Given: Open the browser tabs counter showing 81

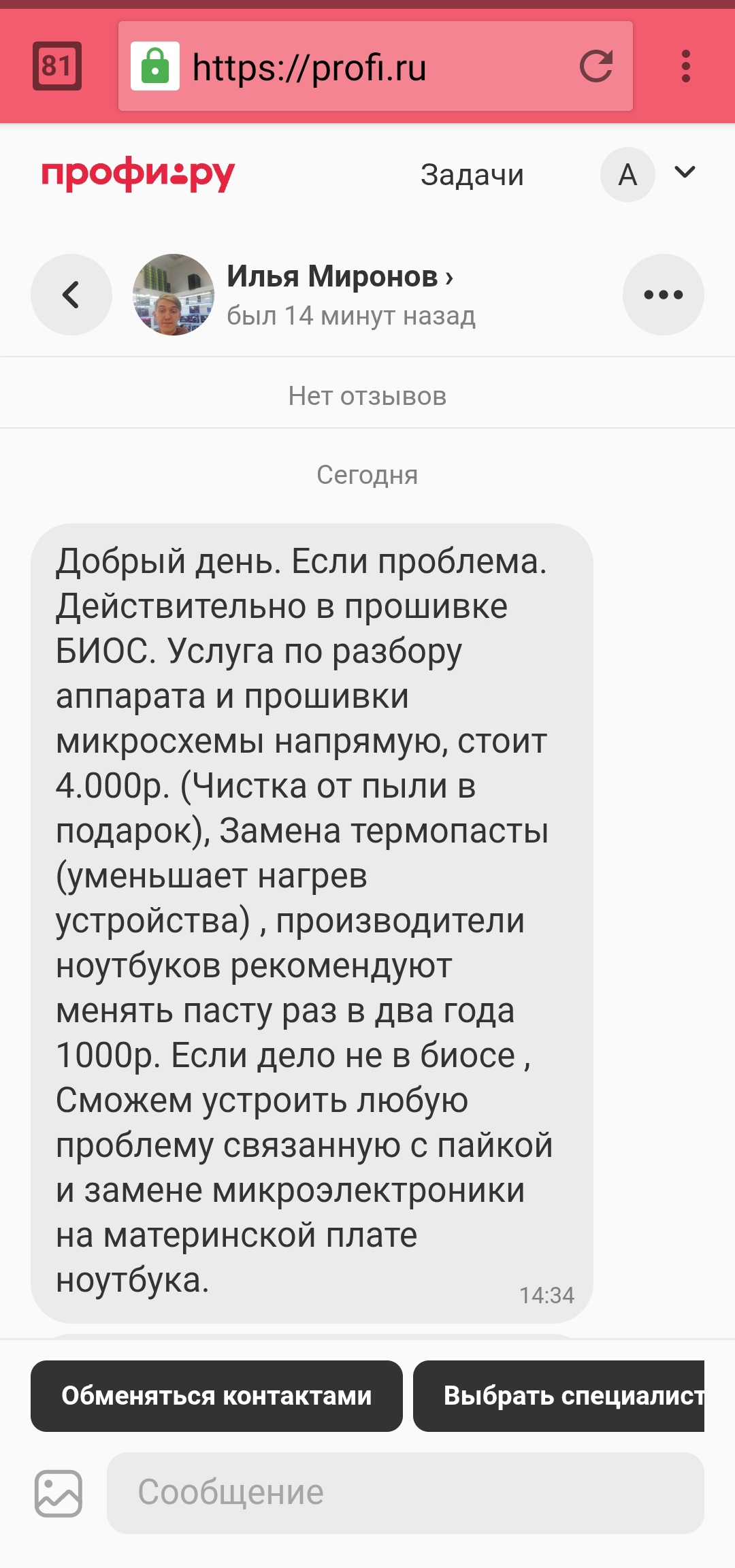Looking at the screenshot, I should pyautogui.click(x=57, y=66).
